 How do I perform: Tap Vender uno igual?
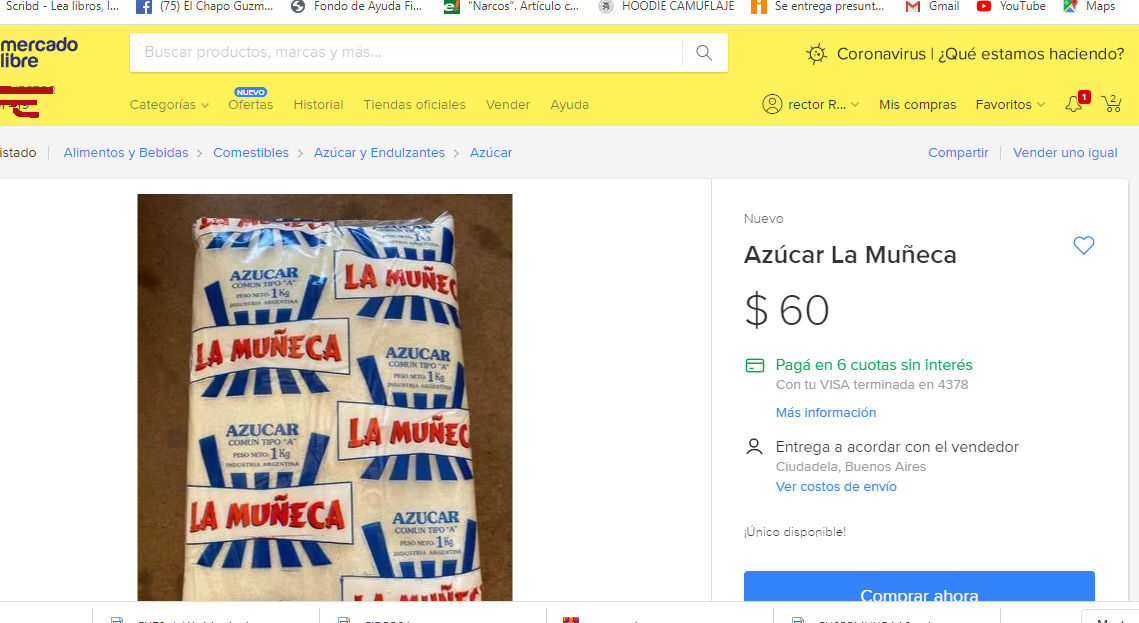tap(1065, 153)
